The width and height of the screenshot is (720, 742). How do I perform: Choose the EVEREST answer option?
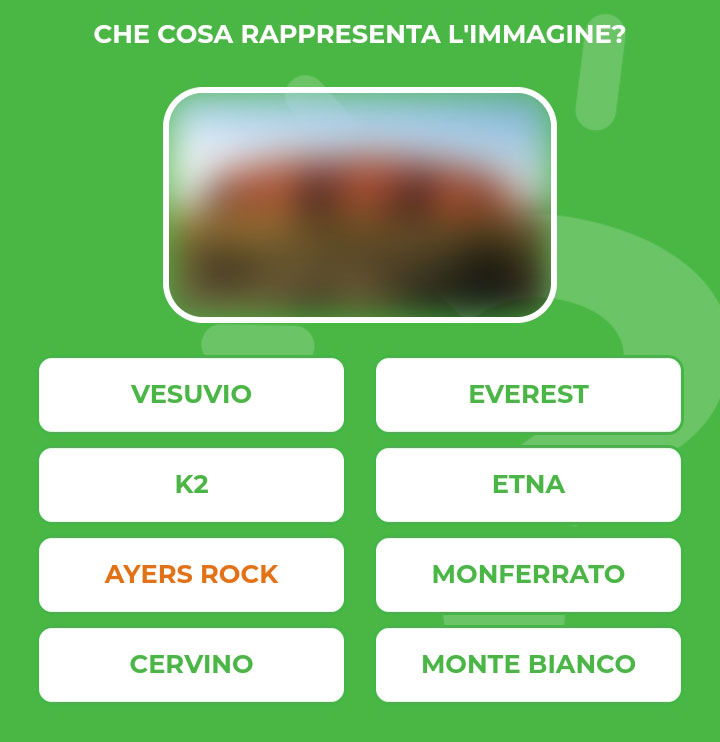(x=528, y=395)
